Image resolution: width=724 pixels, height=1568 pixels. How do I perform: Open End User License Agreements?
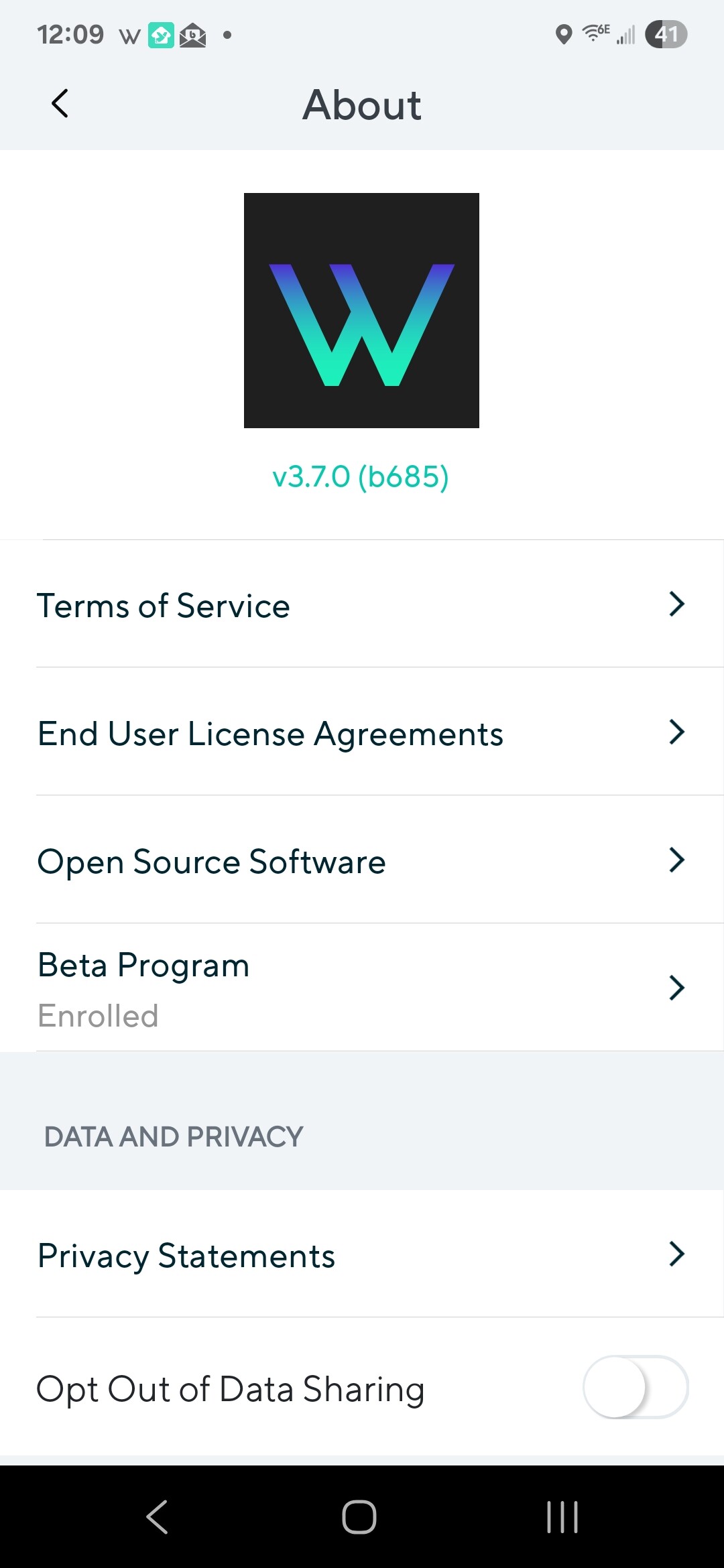pyautogui.click(x=362, y=732)
